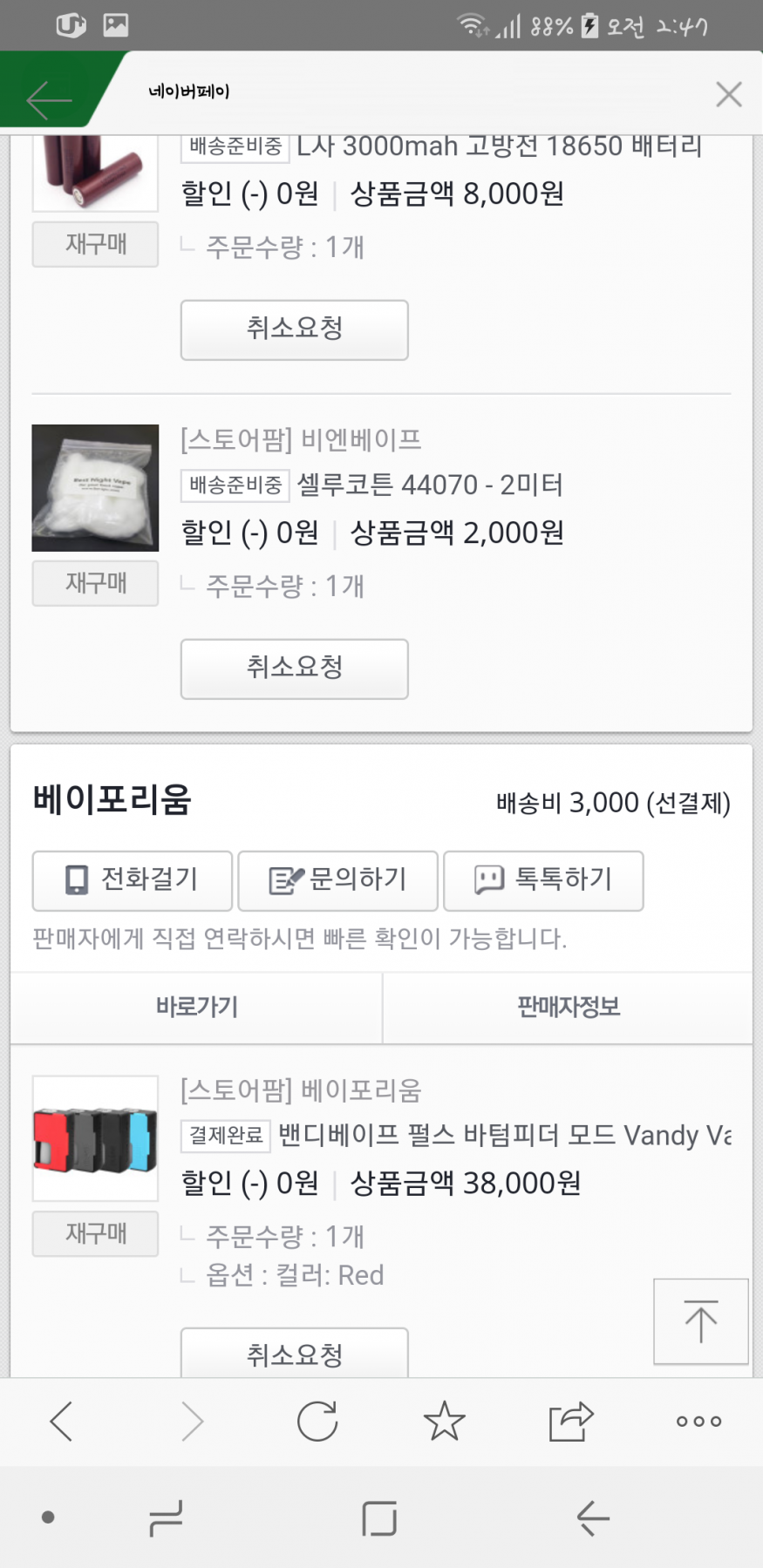Call the 베이포리움 seller via 전화걸기
The height and width of the screenshot is (1568, 763).
133,880
